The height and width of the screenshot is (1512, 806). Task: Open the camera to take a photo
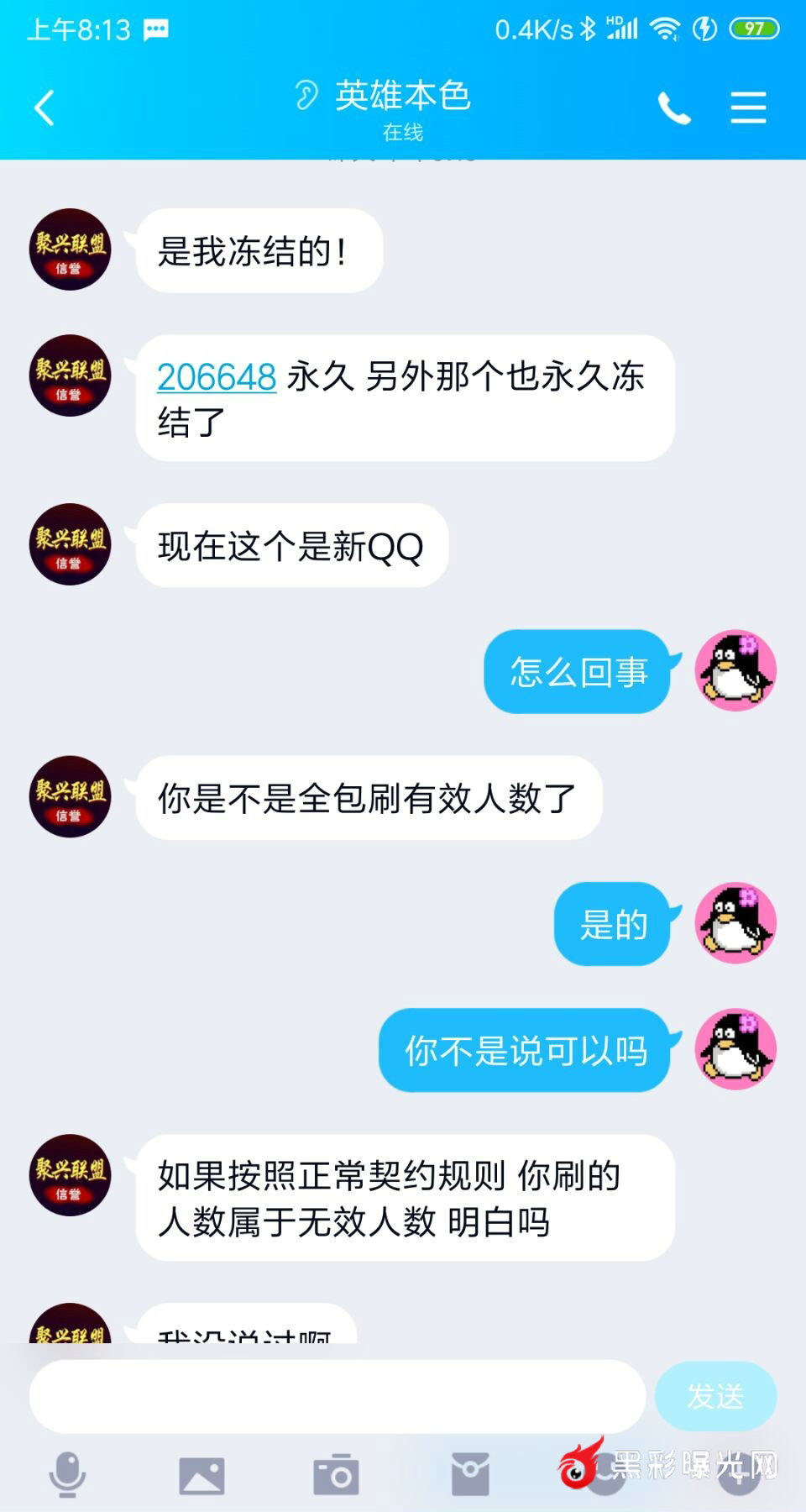coord(336,1475)
